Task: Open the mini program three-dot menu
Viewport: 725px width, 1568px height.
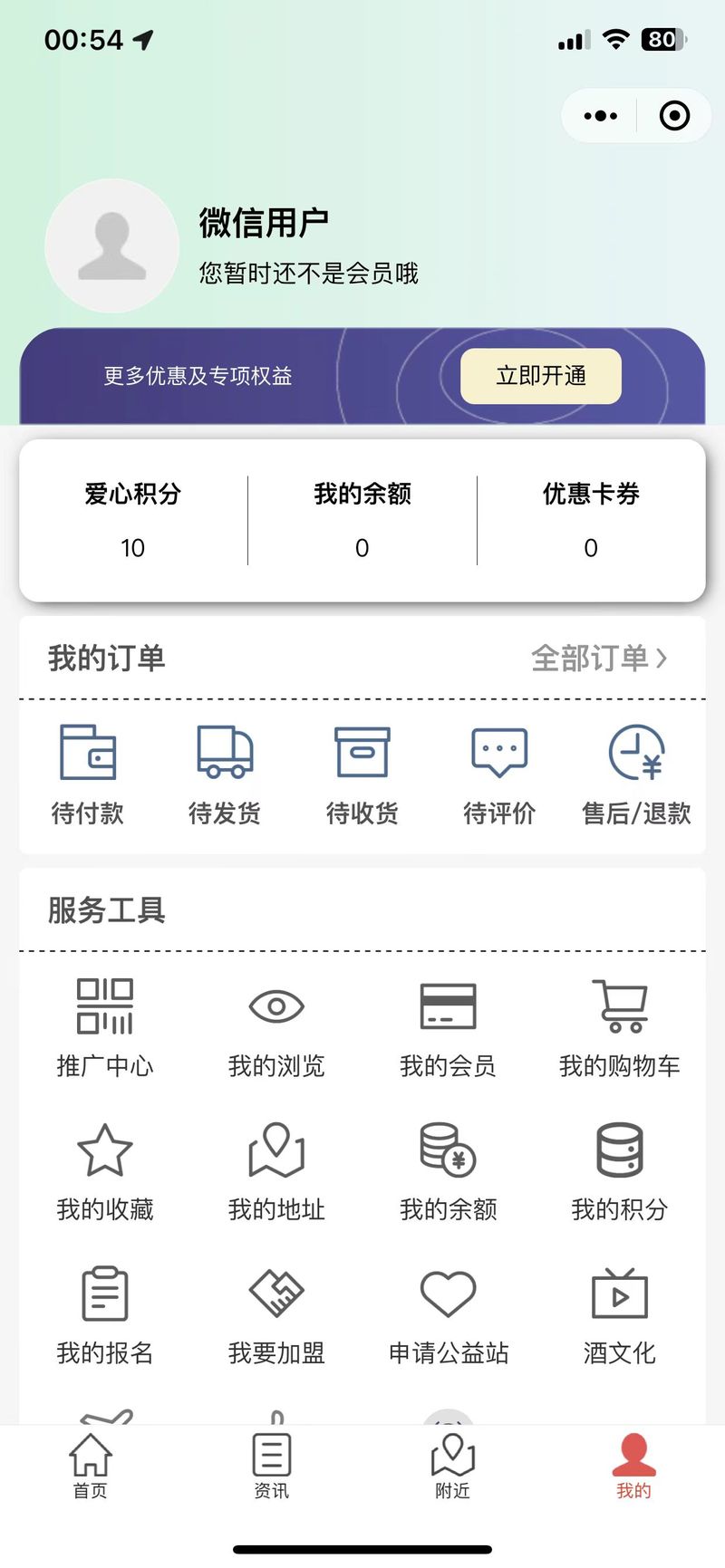Action: [x=601, y=116]
